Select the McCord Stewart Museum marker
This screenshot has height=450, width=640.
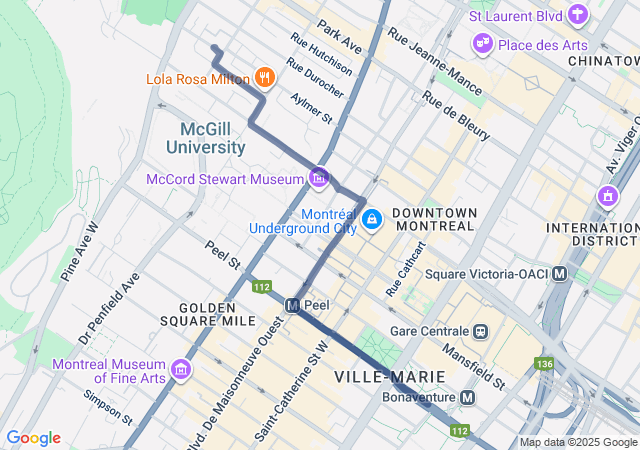319,179
